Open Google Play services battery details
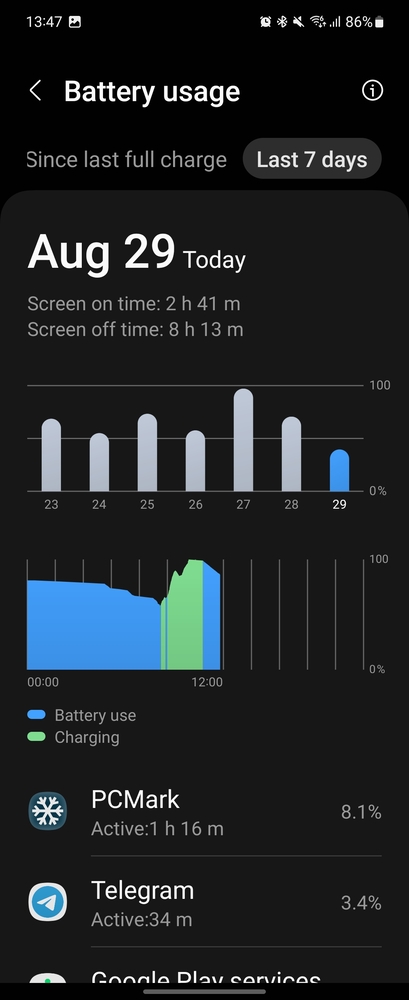The height and width of the screenshot is (1000, 409). [204, 974]
